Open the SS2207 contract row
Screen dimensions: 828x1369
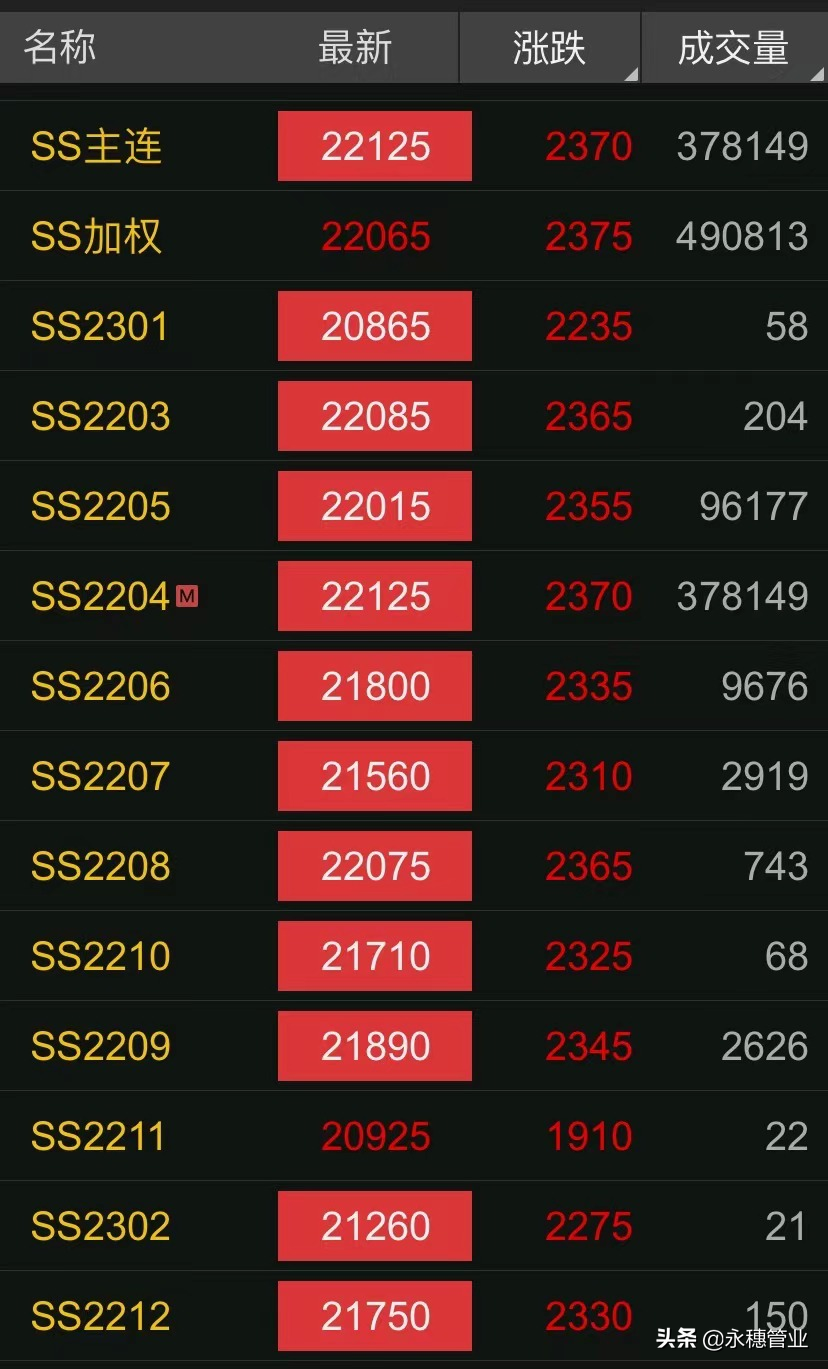coord(414,776)
